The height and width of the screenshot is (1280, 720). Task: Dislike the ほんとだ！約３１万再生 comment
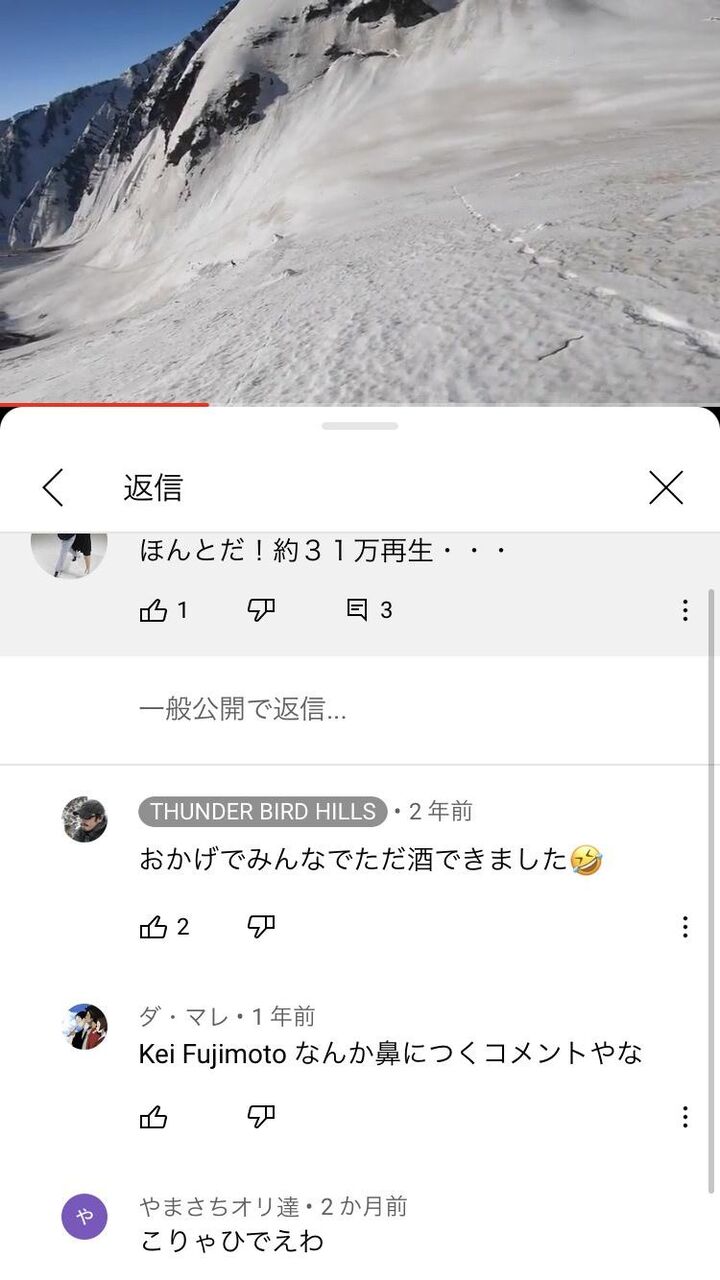pyautogui.click(x=261, y=610)
